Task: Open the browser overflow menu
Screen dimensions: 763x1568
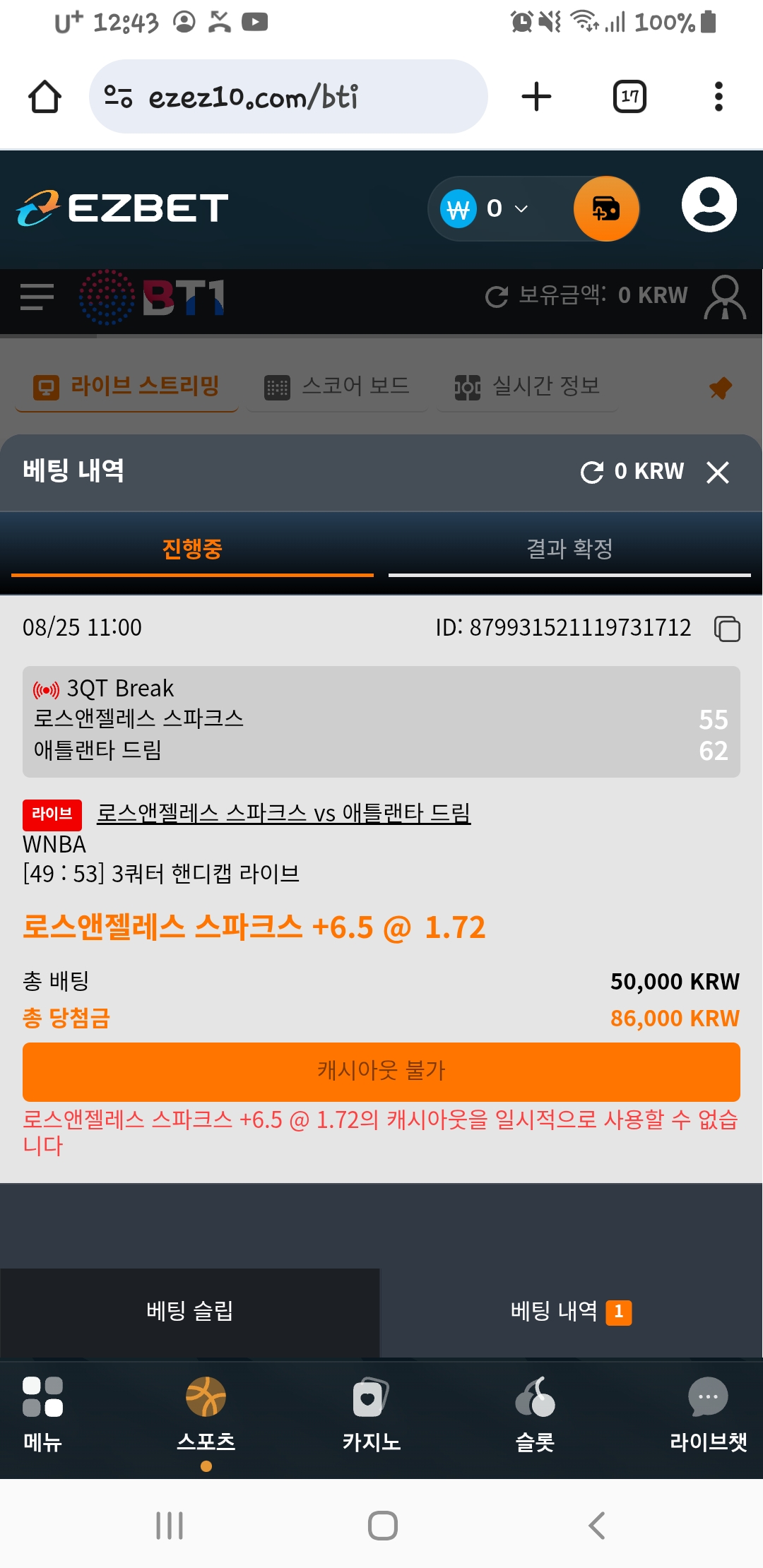Action: click(718, 97)
